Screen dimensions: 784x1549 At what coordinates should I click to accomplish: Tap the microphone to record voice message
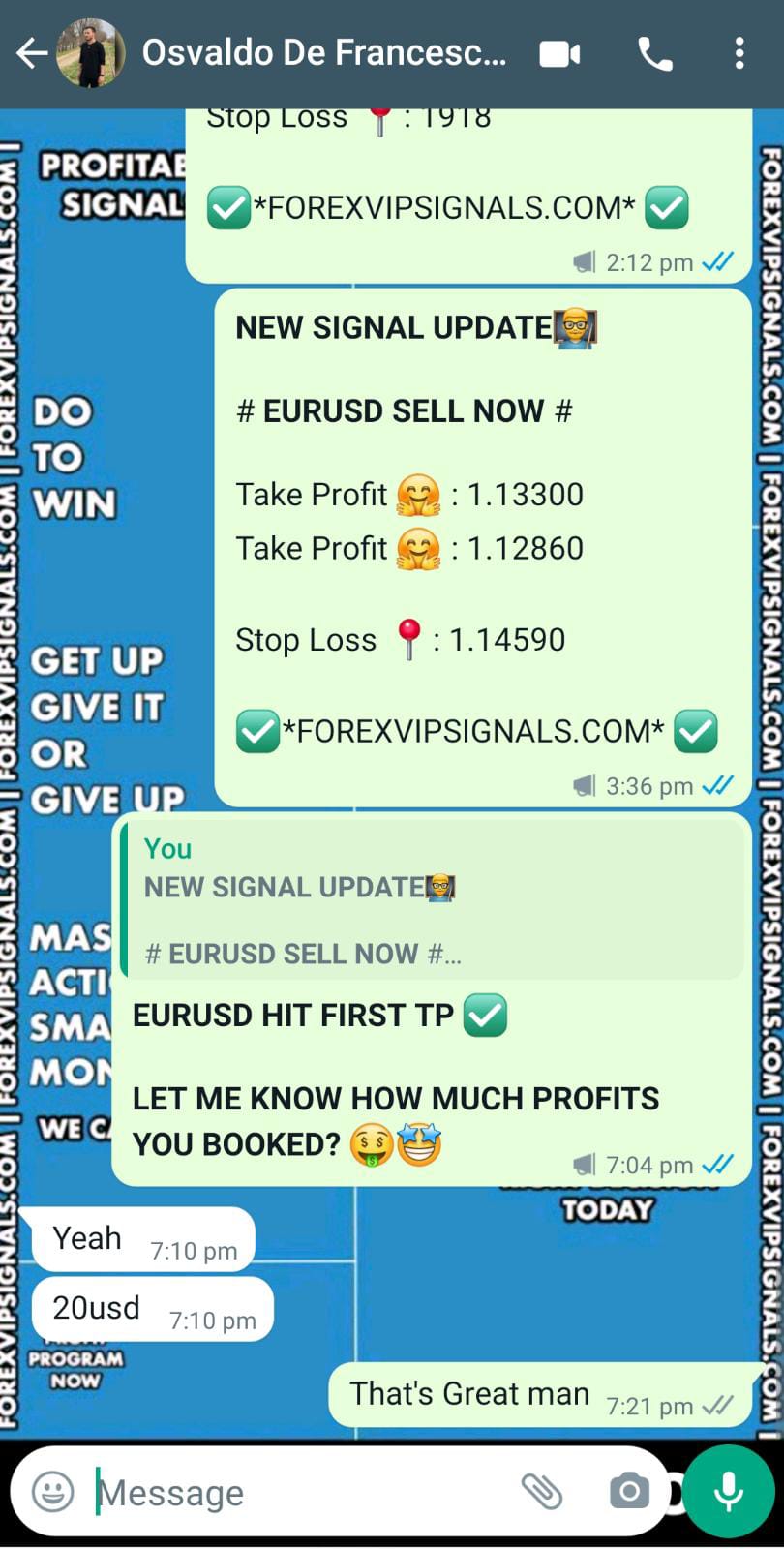[729, 1492]
